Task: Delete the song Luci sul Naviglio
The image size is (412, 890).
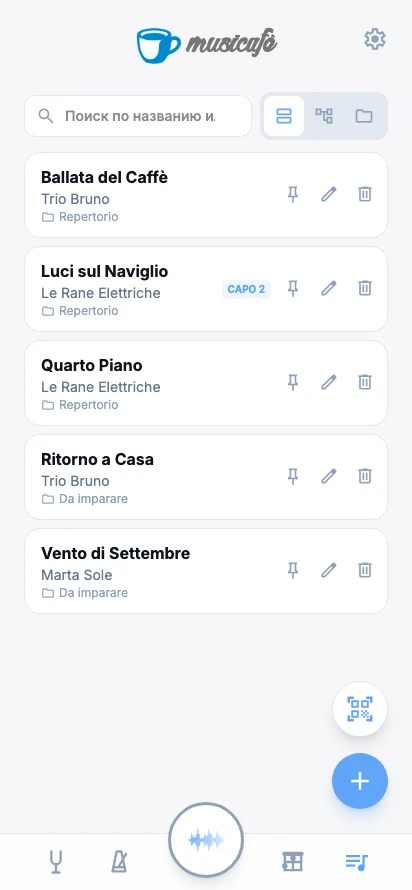Action: point(365,288)
